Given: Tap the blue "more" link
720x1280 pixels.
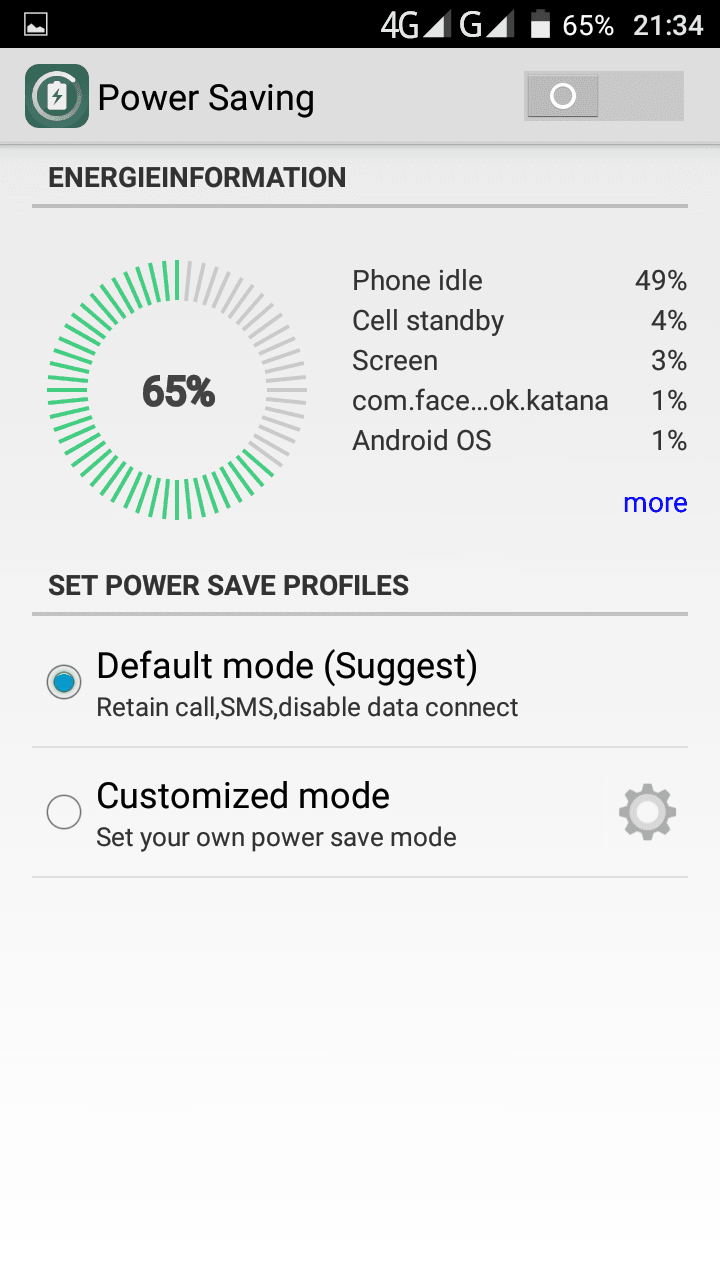Looking at the screenshot, I should pyautogui.click(x=655, y=502).
